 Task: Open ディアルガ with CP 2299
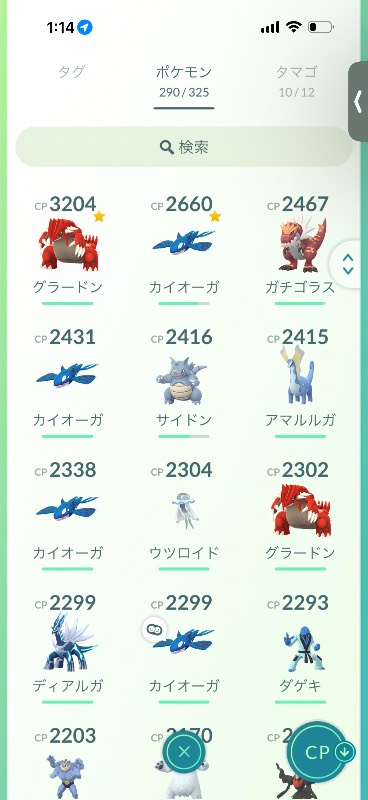coord(68,648)
